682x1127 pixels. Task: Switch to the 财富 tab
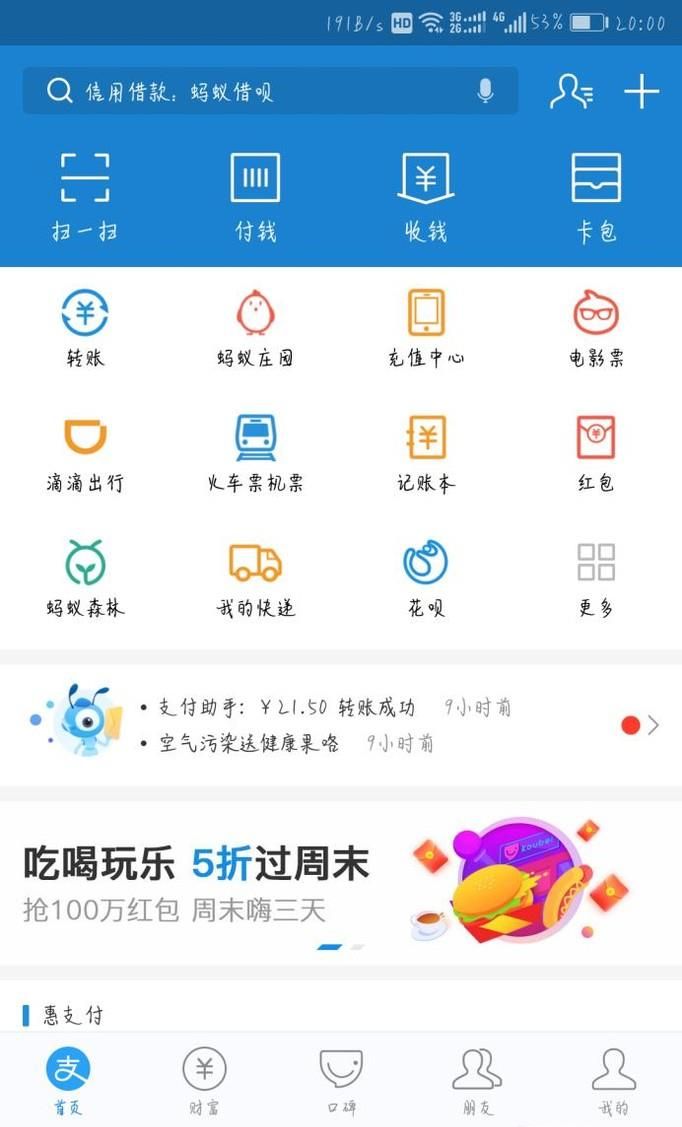point(204,1080)
